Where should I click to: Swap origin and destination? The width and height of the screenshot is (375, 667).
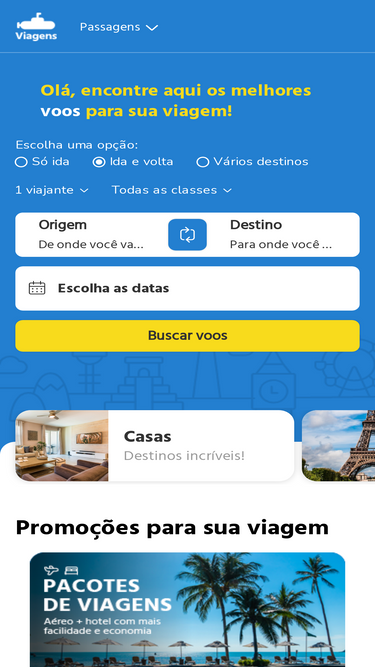point(188,234)
